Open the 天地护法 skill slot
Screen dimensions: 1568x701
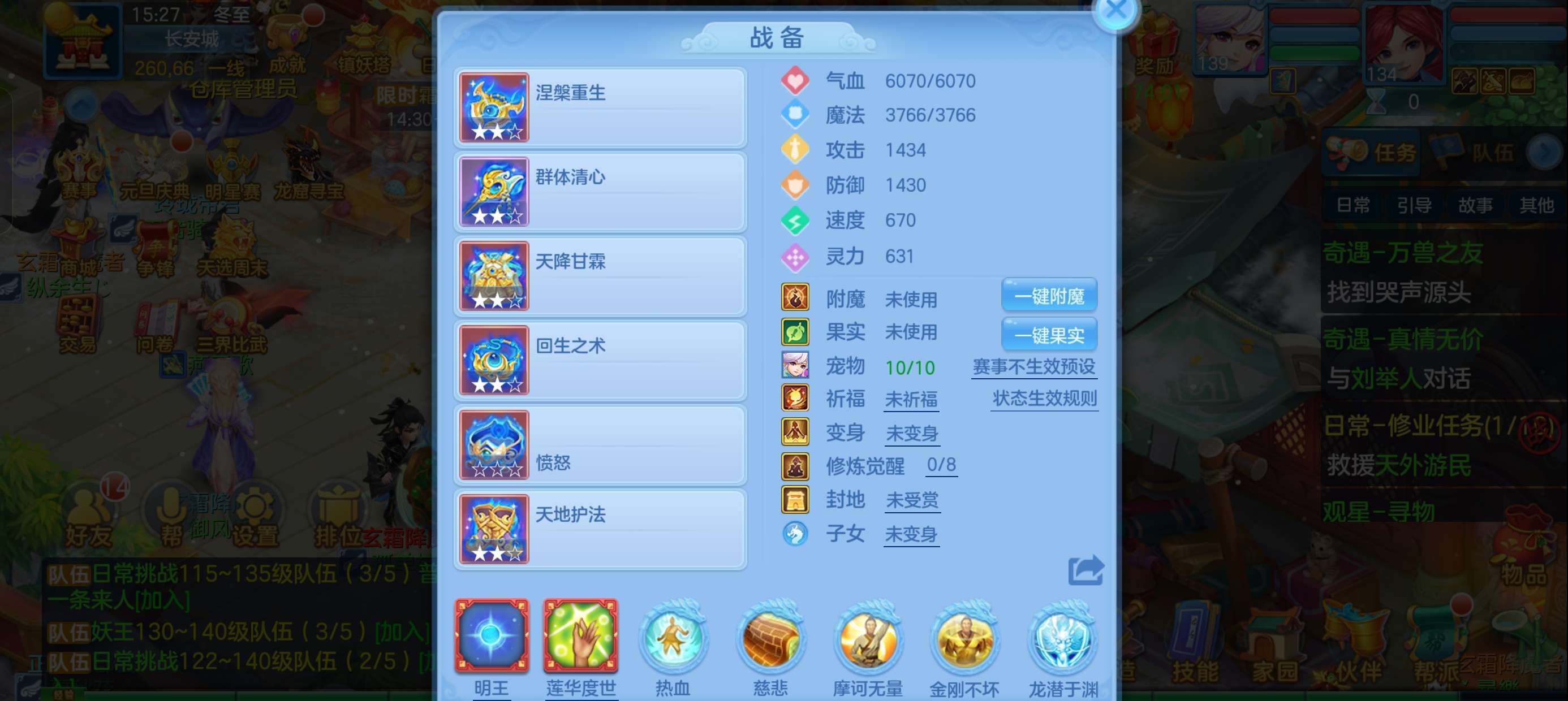click(600, 529)
